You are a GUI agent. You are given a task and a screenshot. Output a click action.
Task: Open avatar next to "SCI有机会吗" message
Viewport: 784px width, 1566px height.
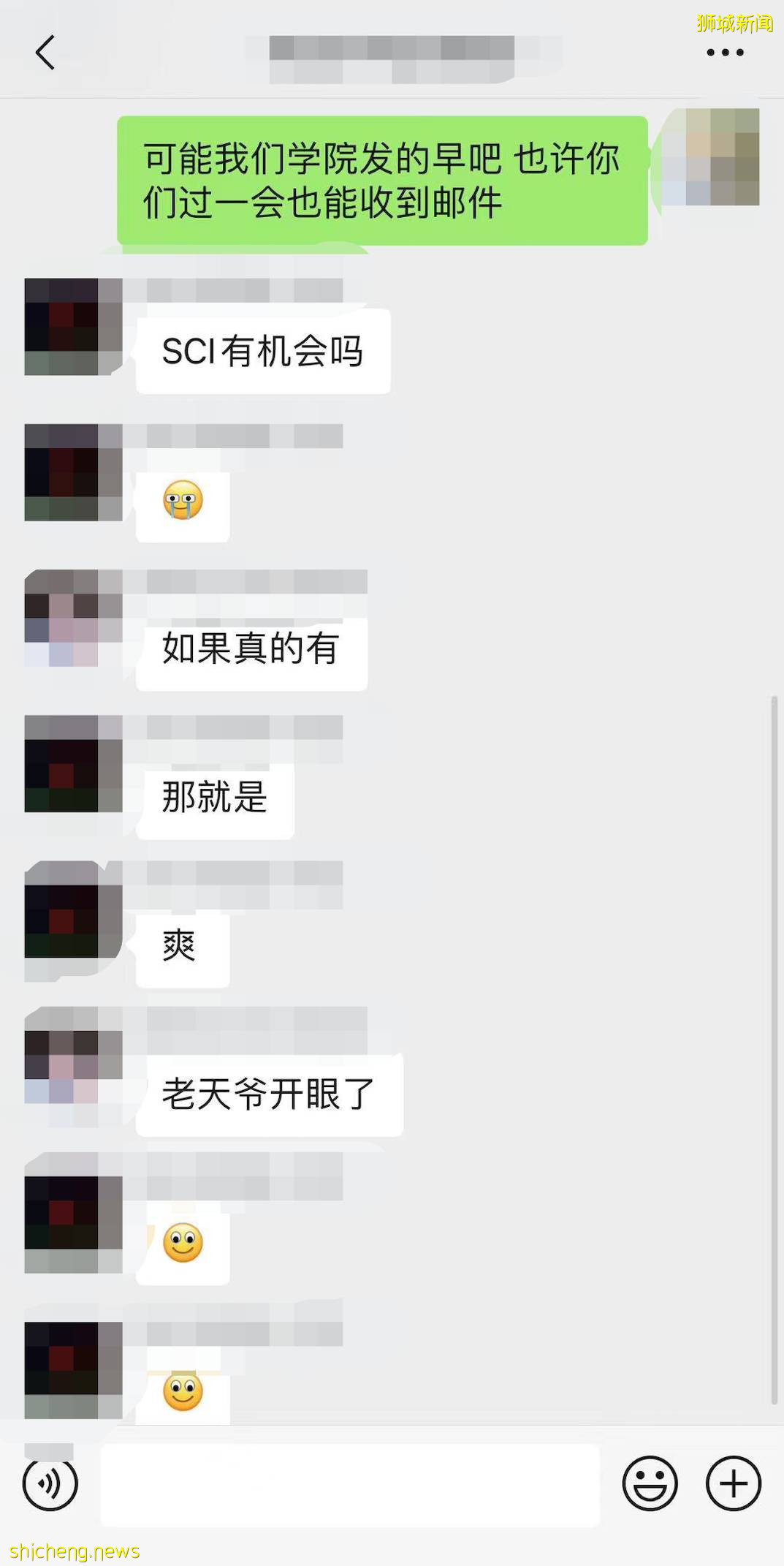point(73,327)
